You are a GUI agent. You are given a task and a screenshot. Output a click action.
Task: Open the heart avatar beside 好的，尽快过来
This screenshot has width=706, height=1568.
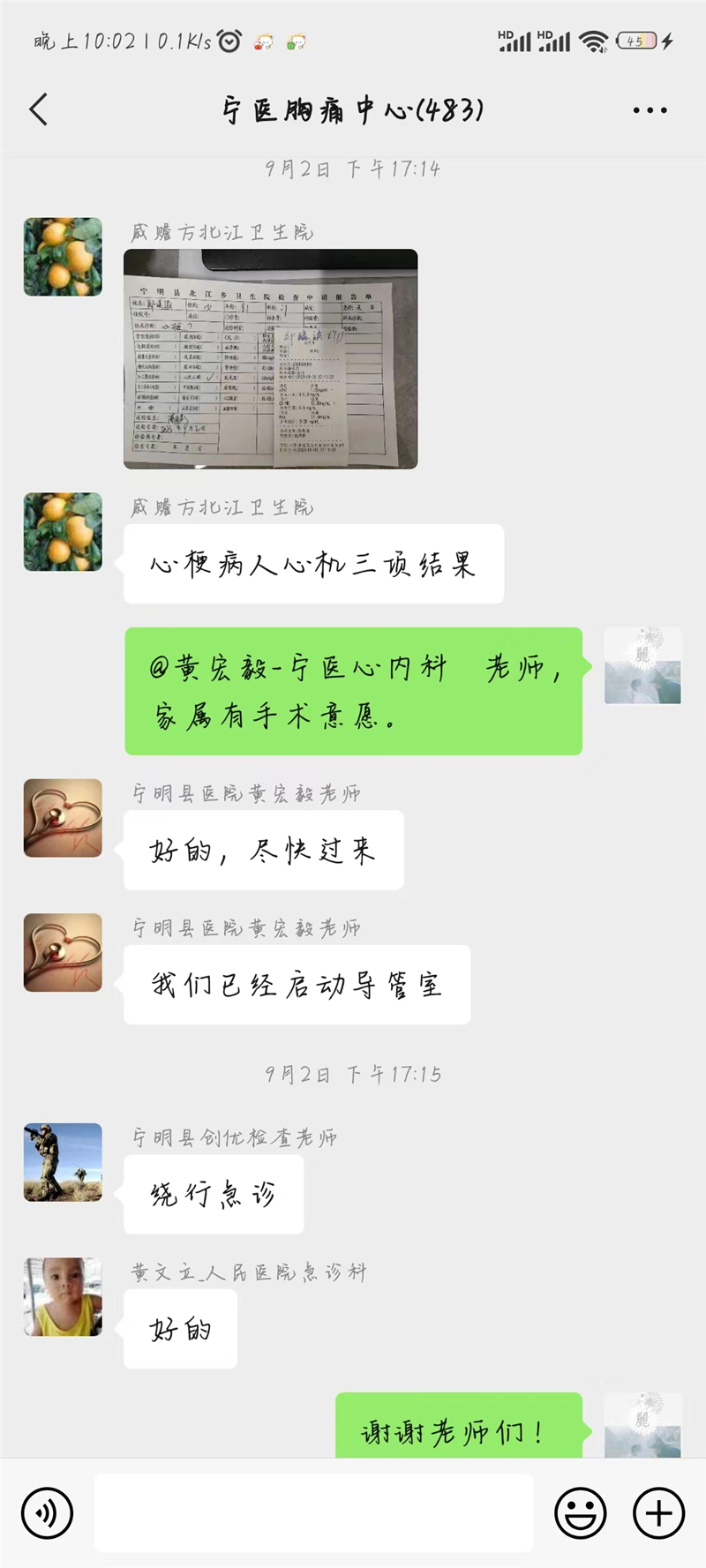63,818
